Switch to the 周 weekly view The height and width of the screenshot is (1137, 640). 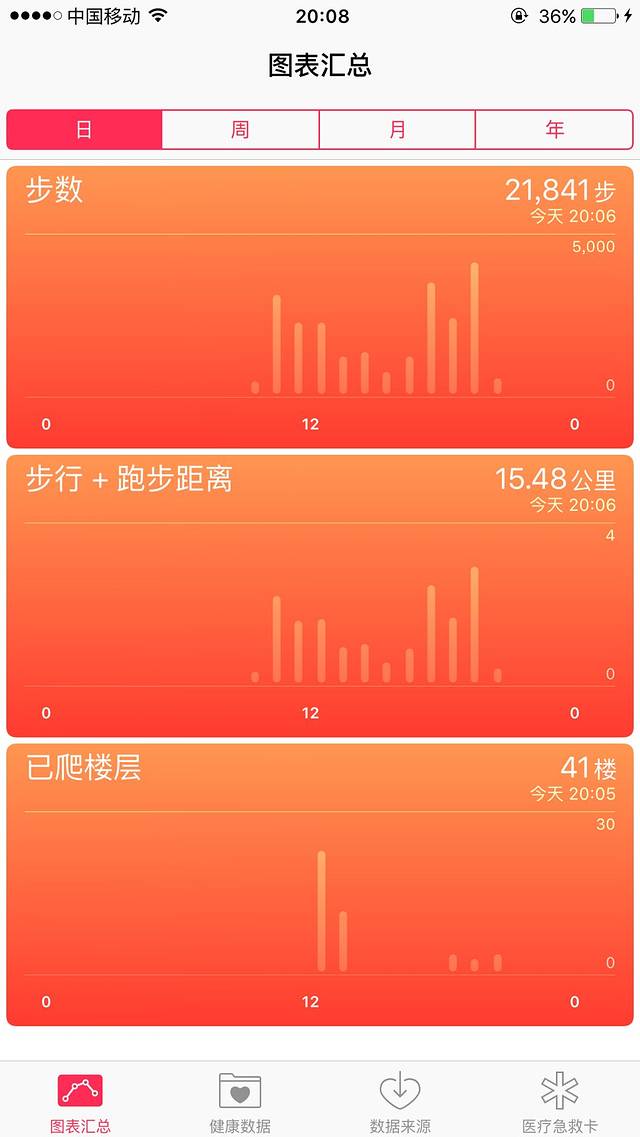(241, 130)
